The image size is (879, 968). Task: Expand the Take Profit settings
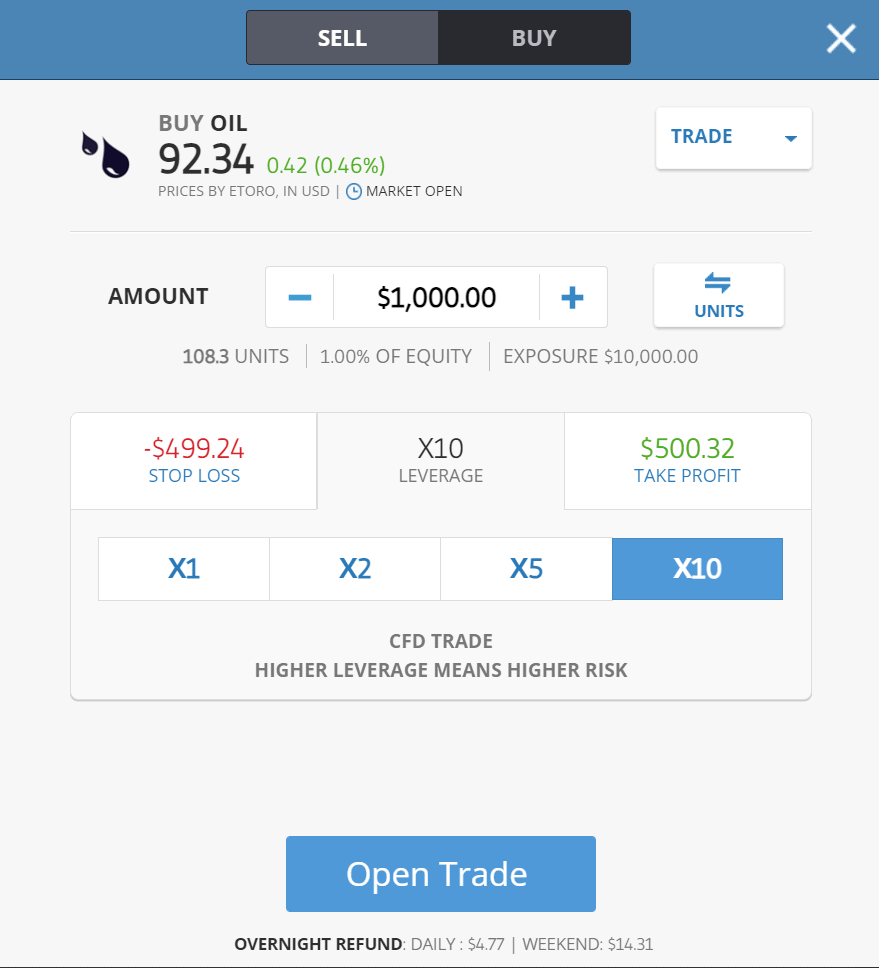tap(687, 461)
